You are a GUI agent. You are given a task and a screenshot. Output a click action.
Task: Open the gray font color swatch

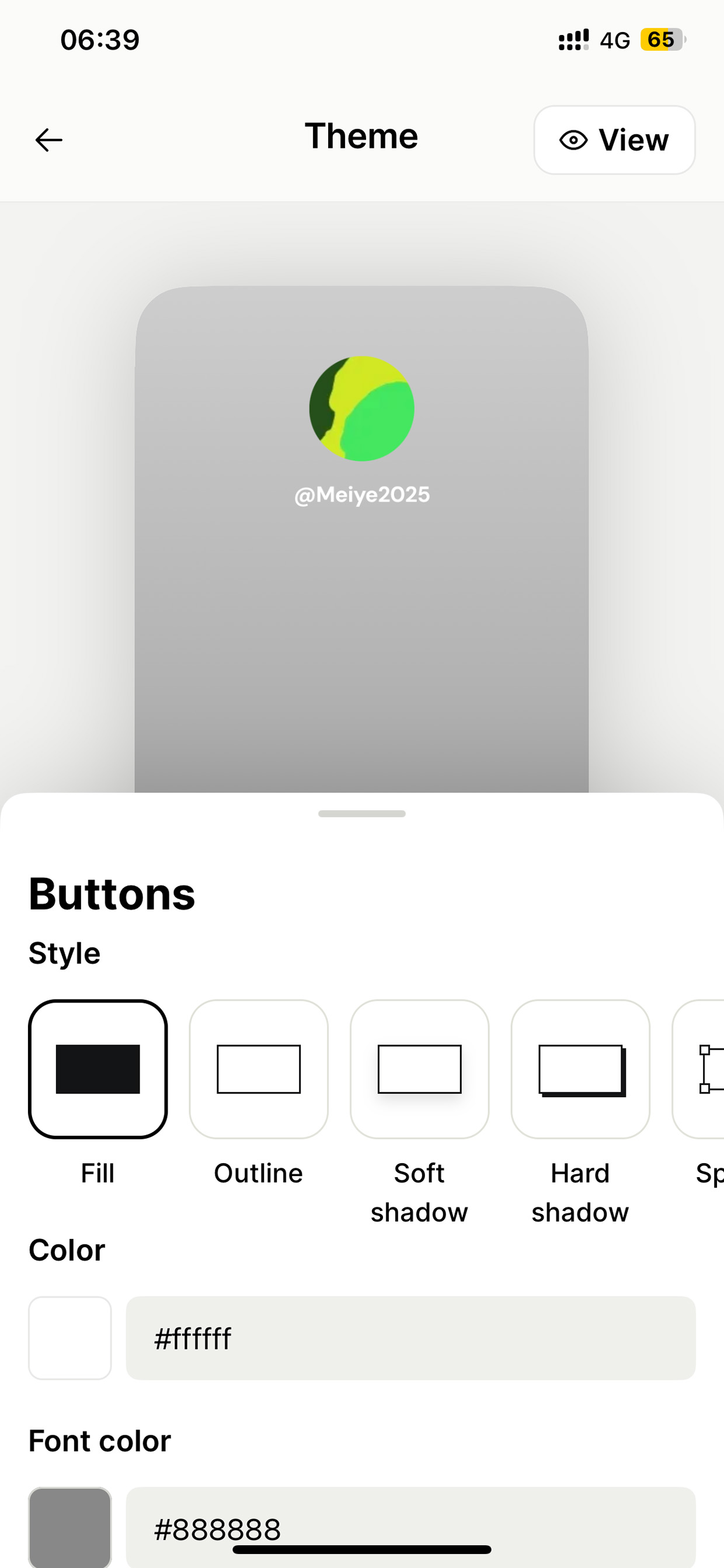click(x=70, y=1528)
